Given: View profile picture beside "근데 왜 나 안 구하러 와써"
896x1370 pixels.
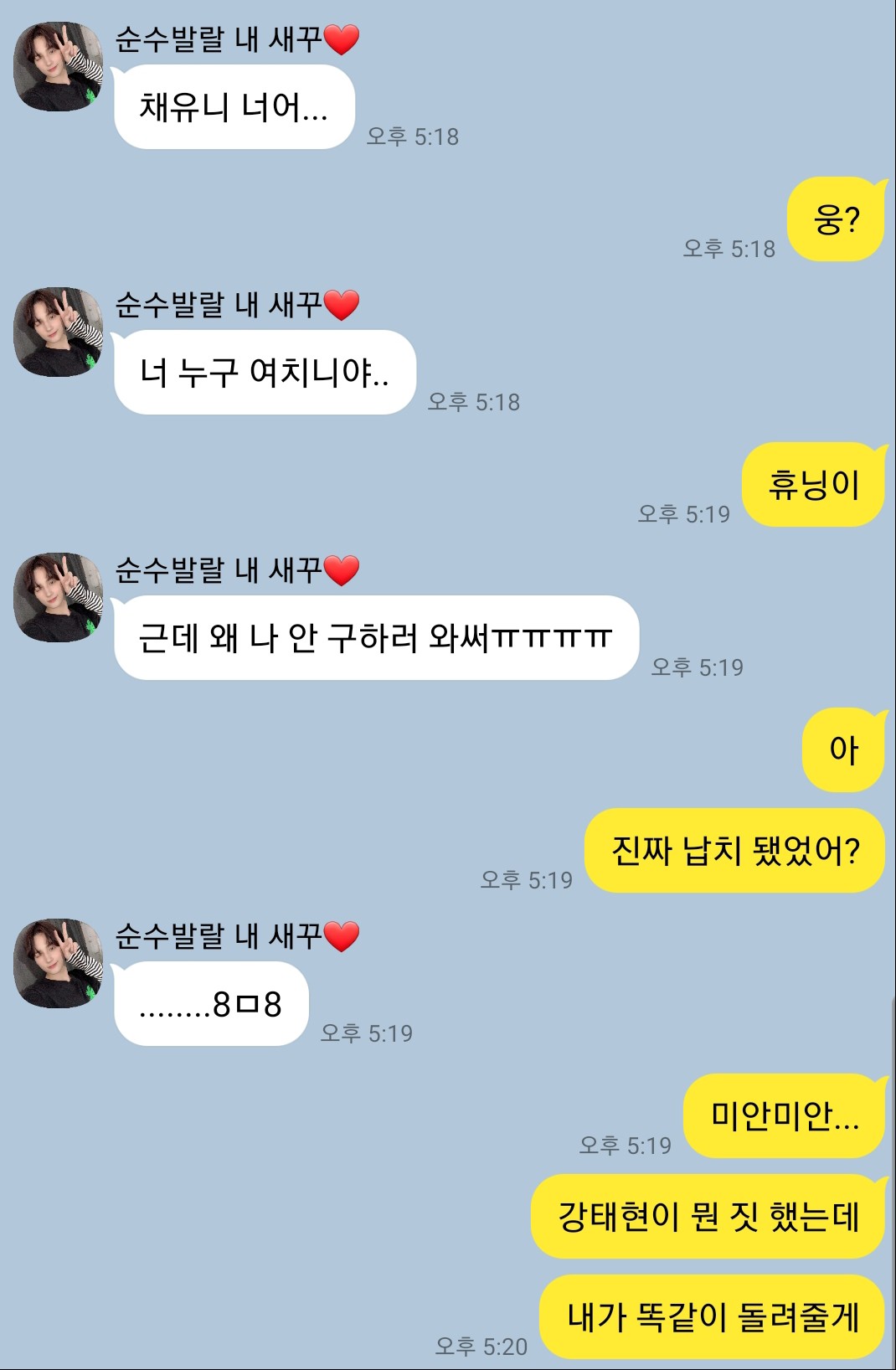Looking at the screenshot, I should 58,598.
